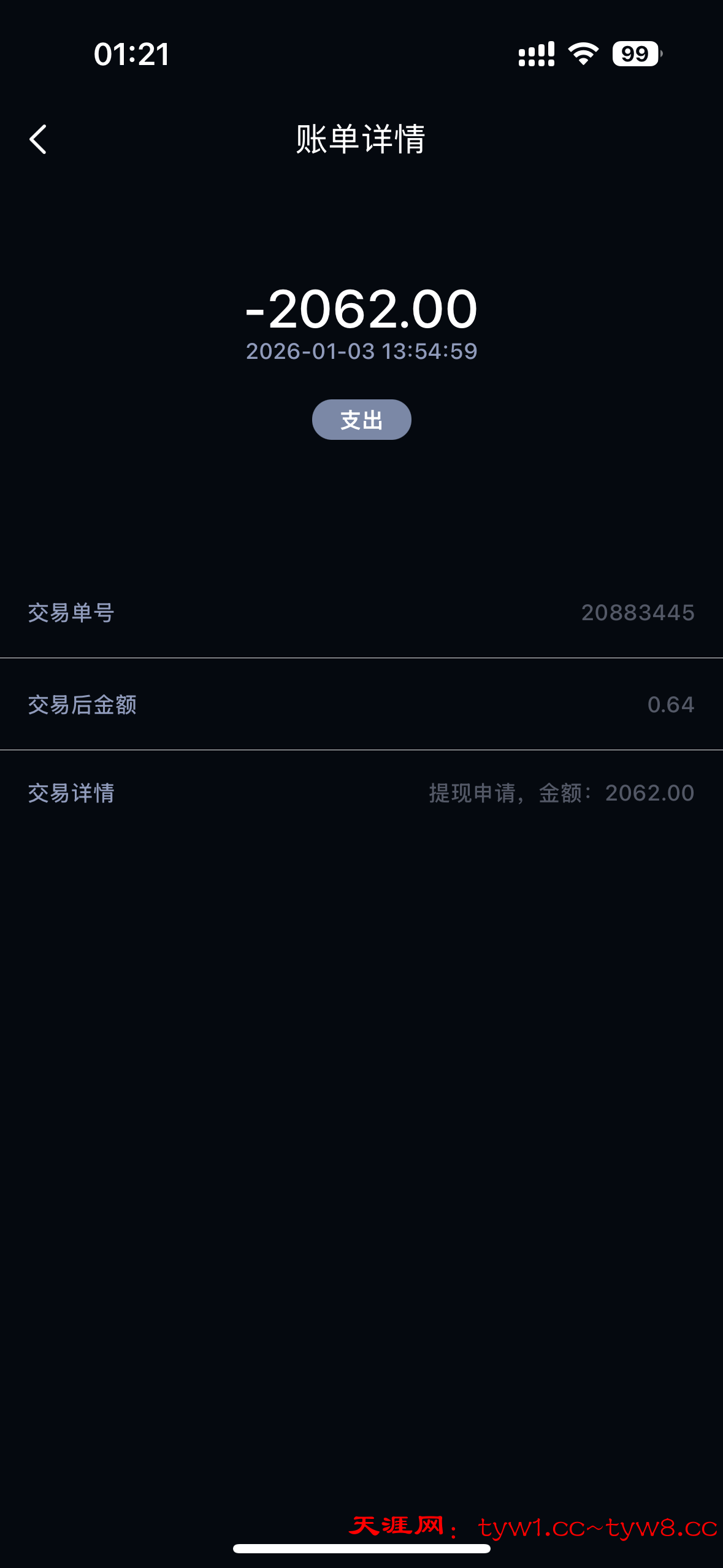
Task: Click the Wi-Fi icon in the status bar
Action: [583, 55]
